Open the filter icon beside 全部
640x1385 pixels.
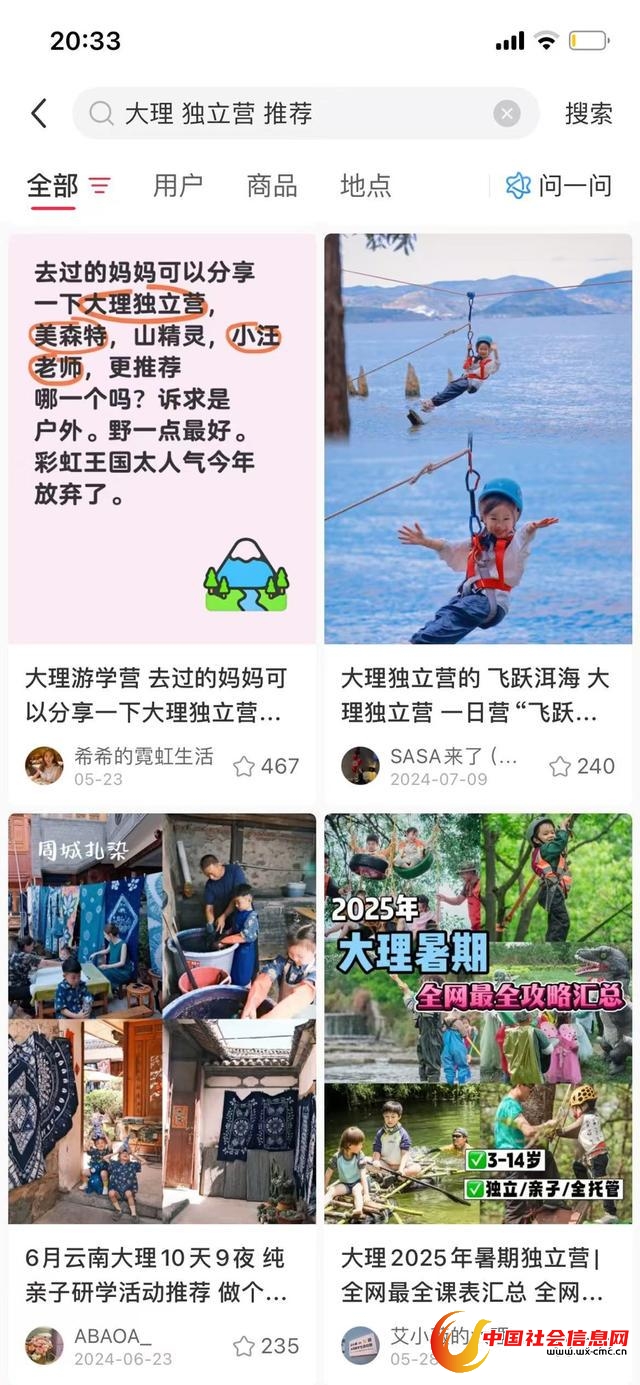[x=100, y=186]
